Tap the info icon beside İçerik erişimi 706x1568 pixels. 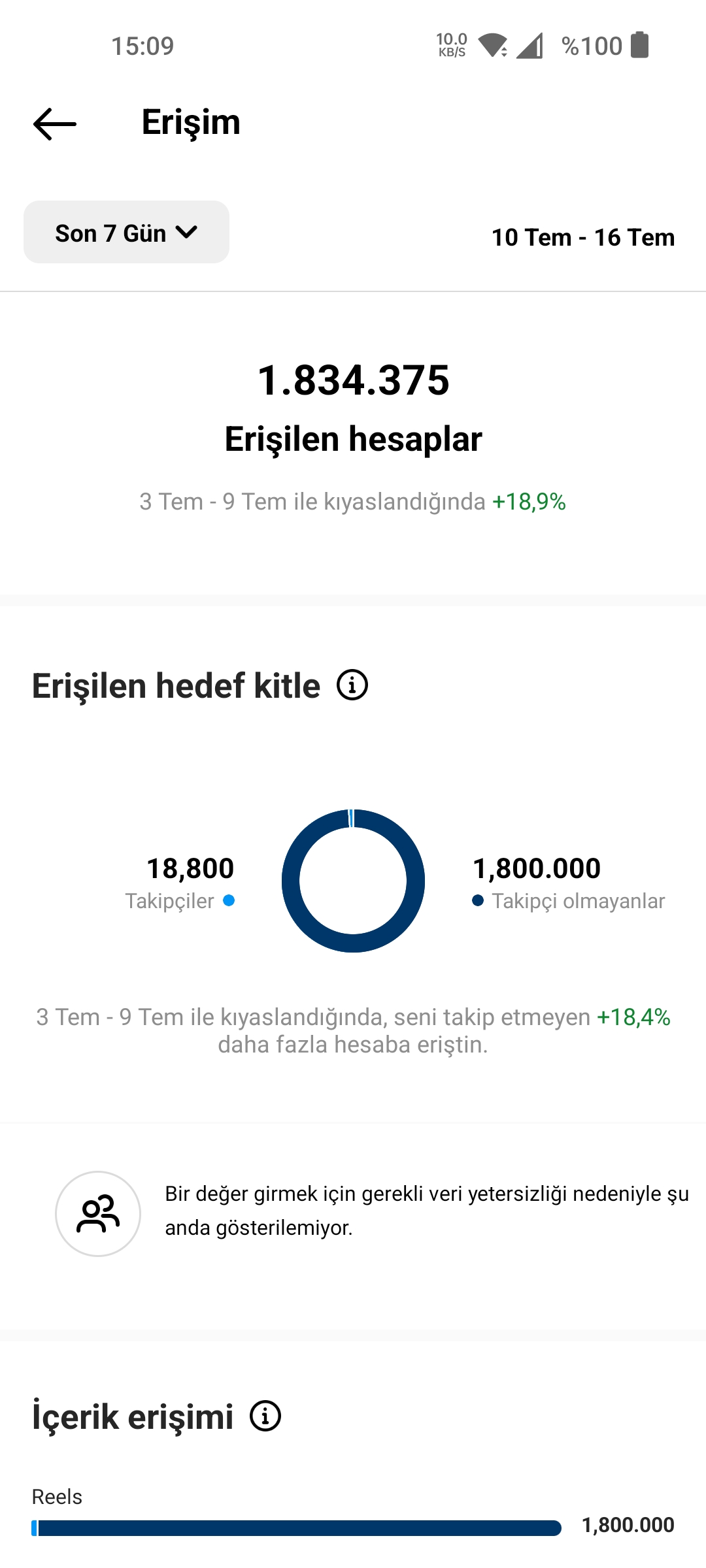click(265, 1416)
